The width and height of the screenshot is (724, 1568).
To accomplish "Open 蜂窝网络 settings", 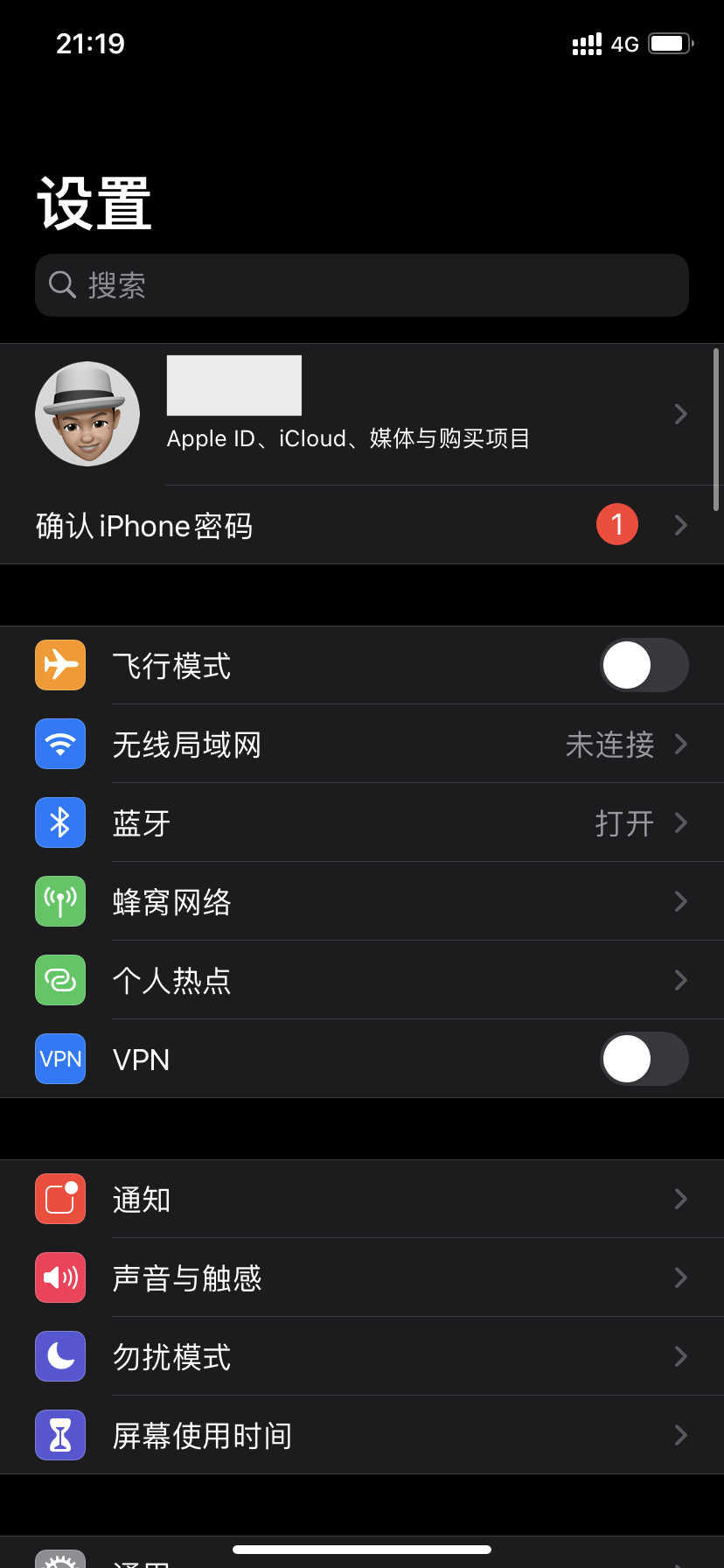I will 362,901.
